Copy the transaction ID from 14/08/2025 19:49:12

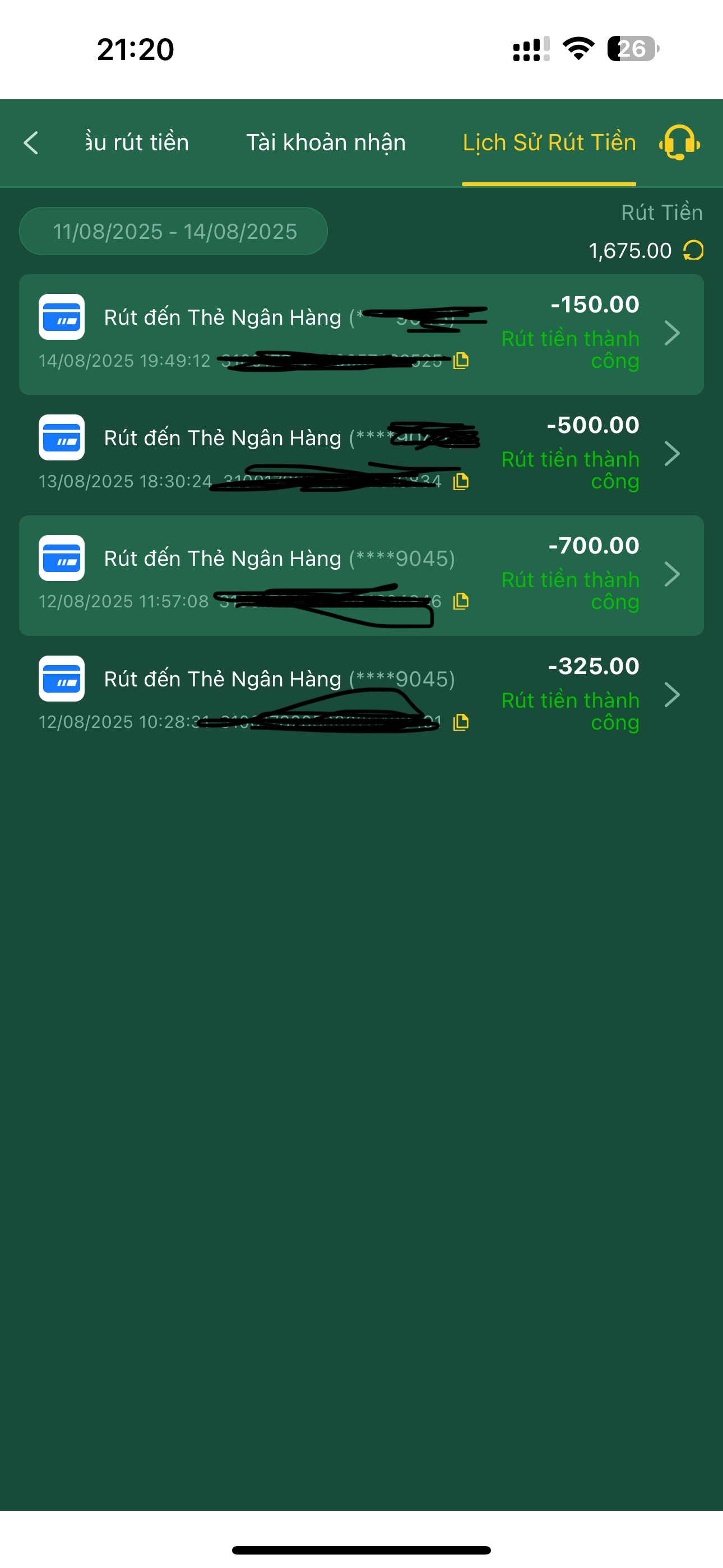(461, 361)
